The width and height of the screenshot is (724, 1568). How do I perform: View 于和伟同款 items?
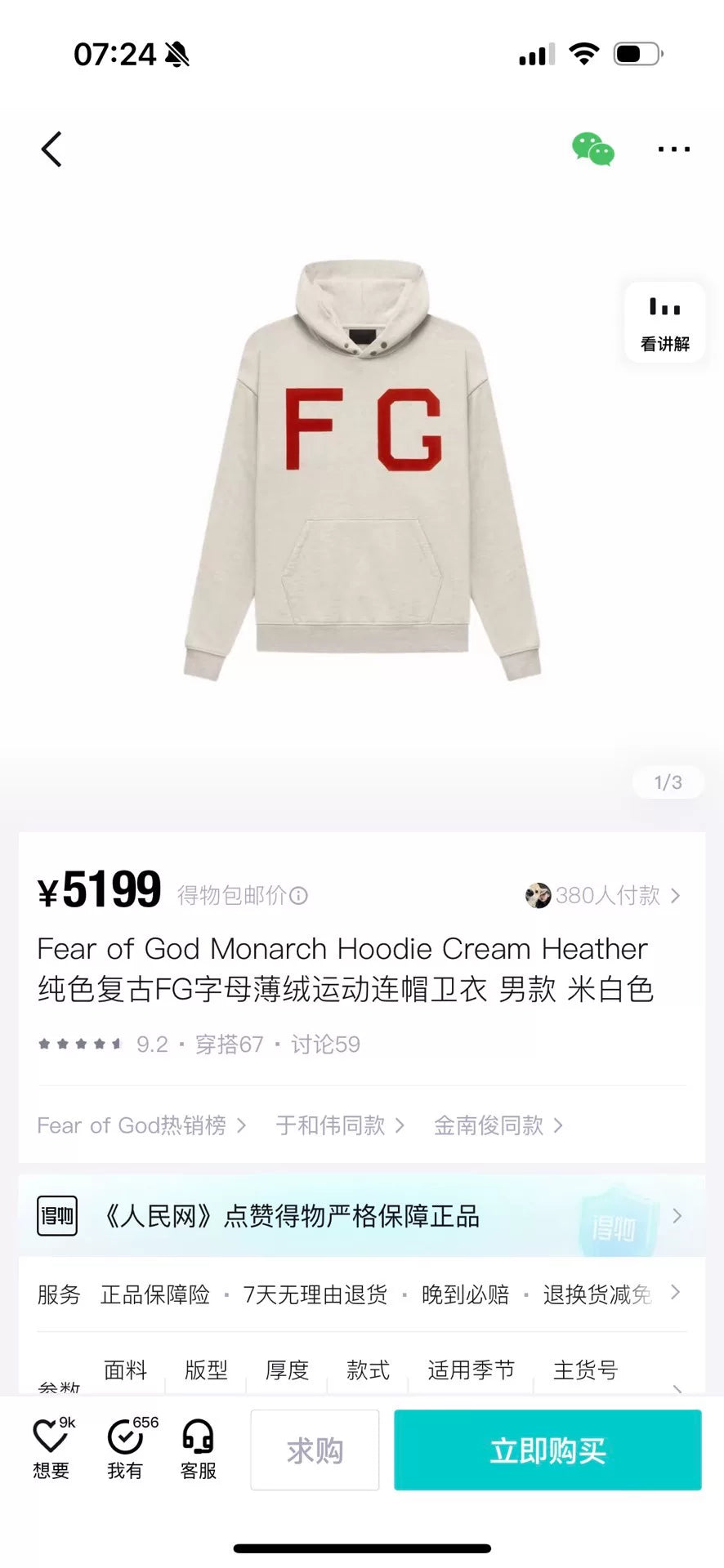tap(339, 1125)
